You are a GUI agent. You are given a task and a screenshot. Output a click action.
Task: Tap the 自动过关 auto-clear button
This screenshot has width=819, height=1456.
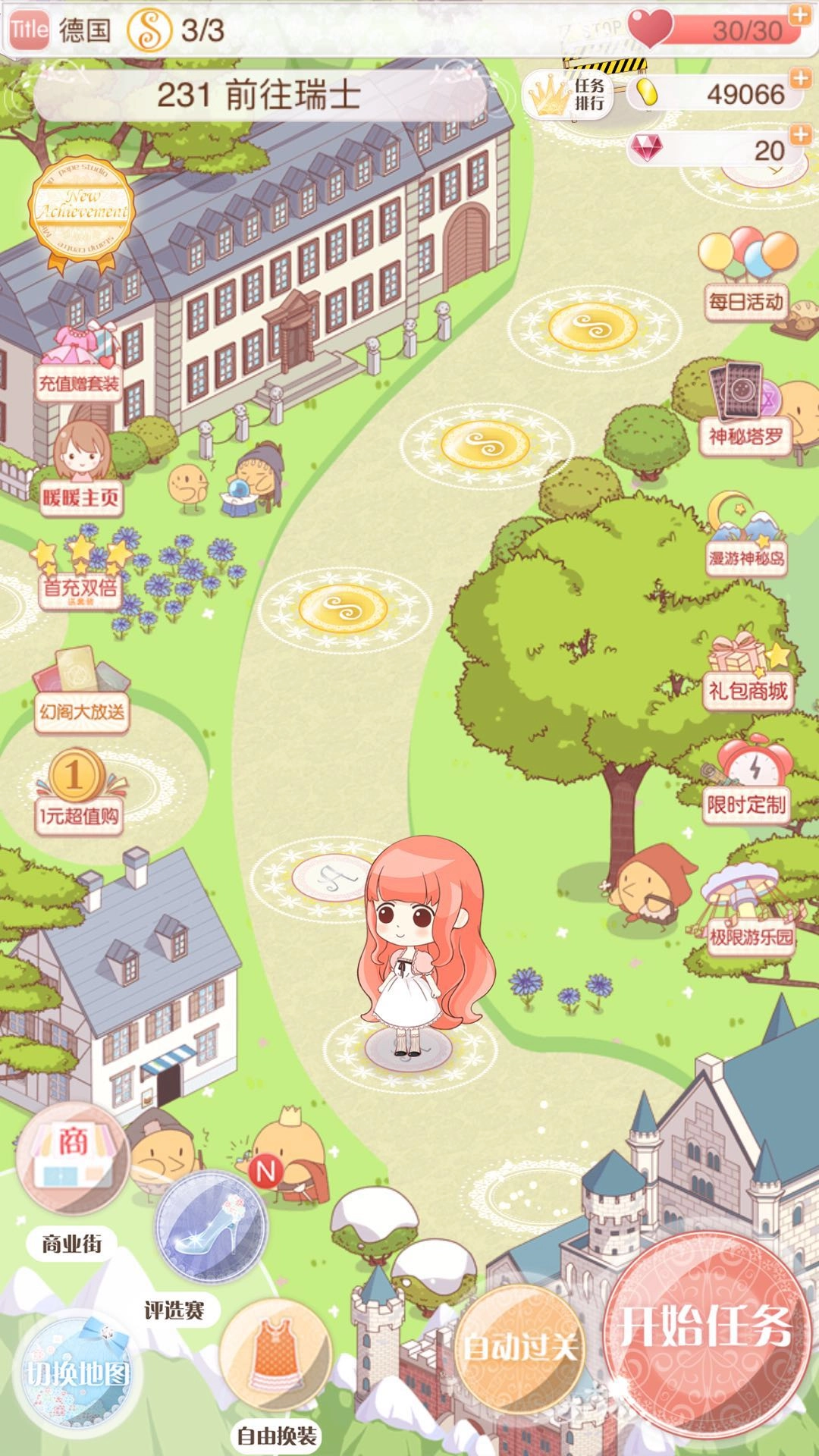point(519,1346)
